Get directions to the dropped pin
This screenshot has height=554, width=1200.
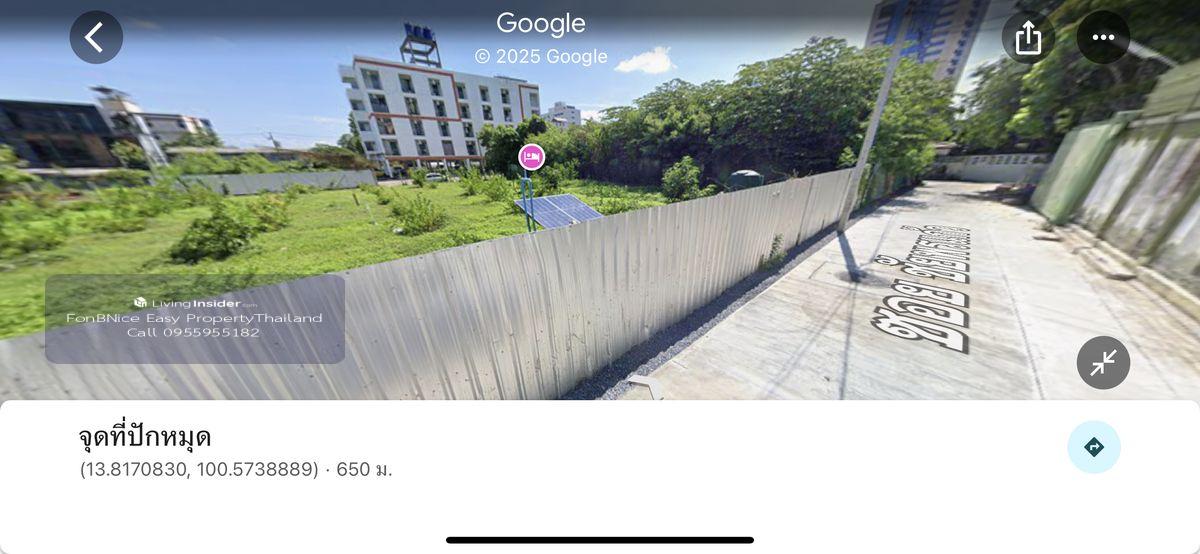pos(1094,447)
